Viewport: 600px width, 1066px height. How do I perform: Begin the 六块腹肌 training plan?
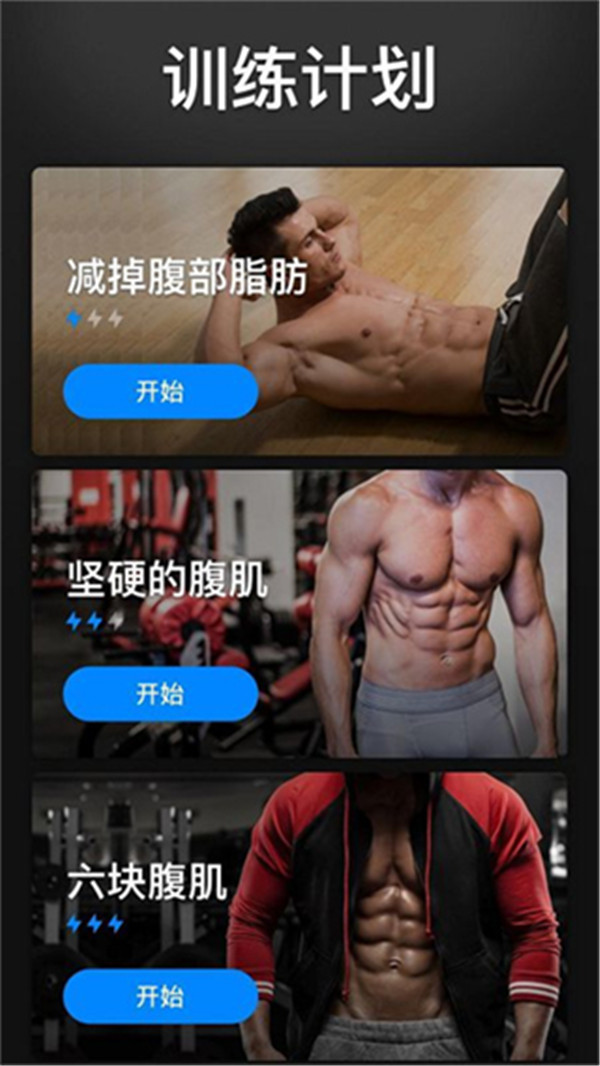click(x=160, y=996)
